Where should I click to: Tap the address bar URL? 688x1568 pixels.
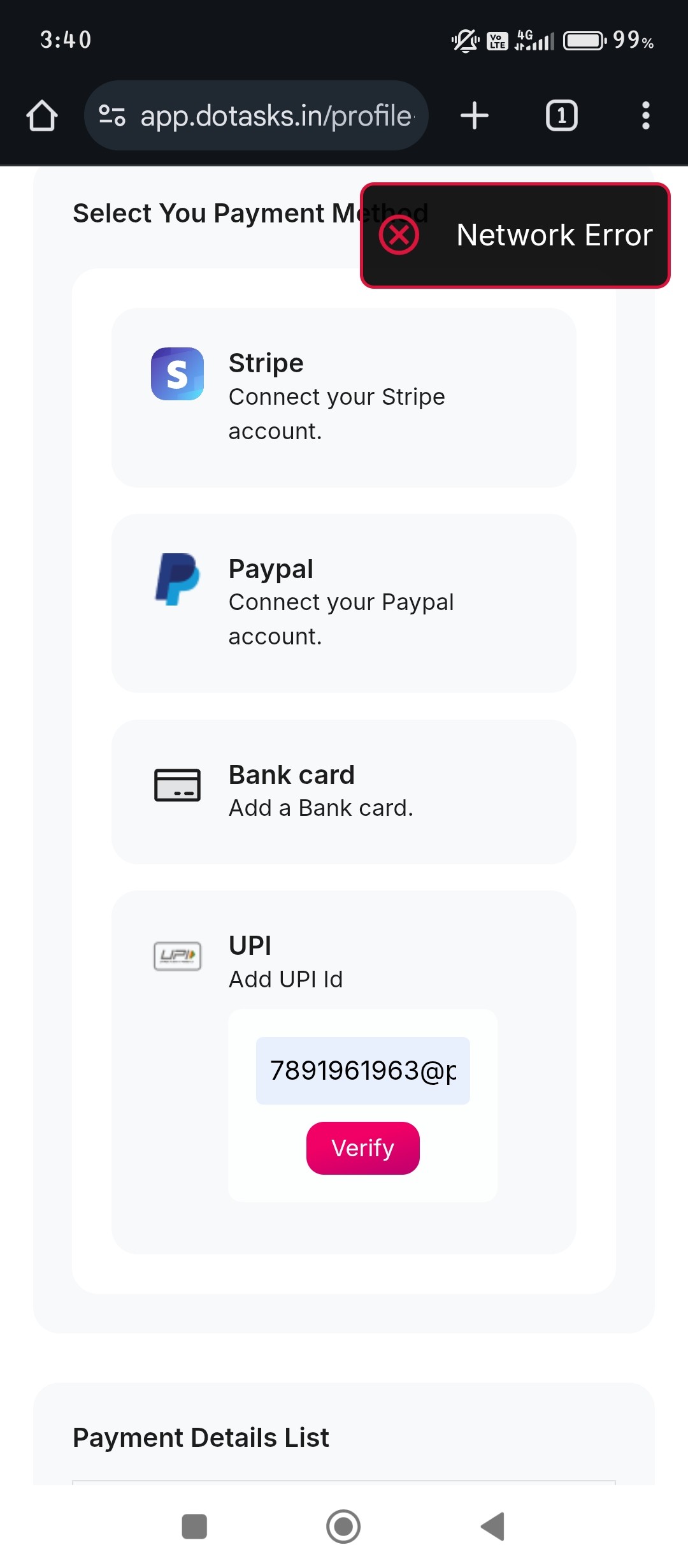[275, 116]
